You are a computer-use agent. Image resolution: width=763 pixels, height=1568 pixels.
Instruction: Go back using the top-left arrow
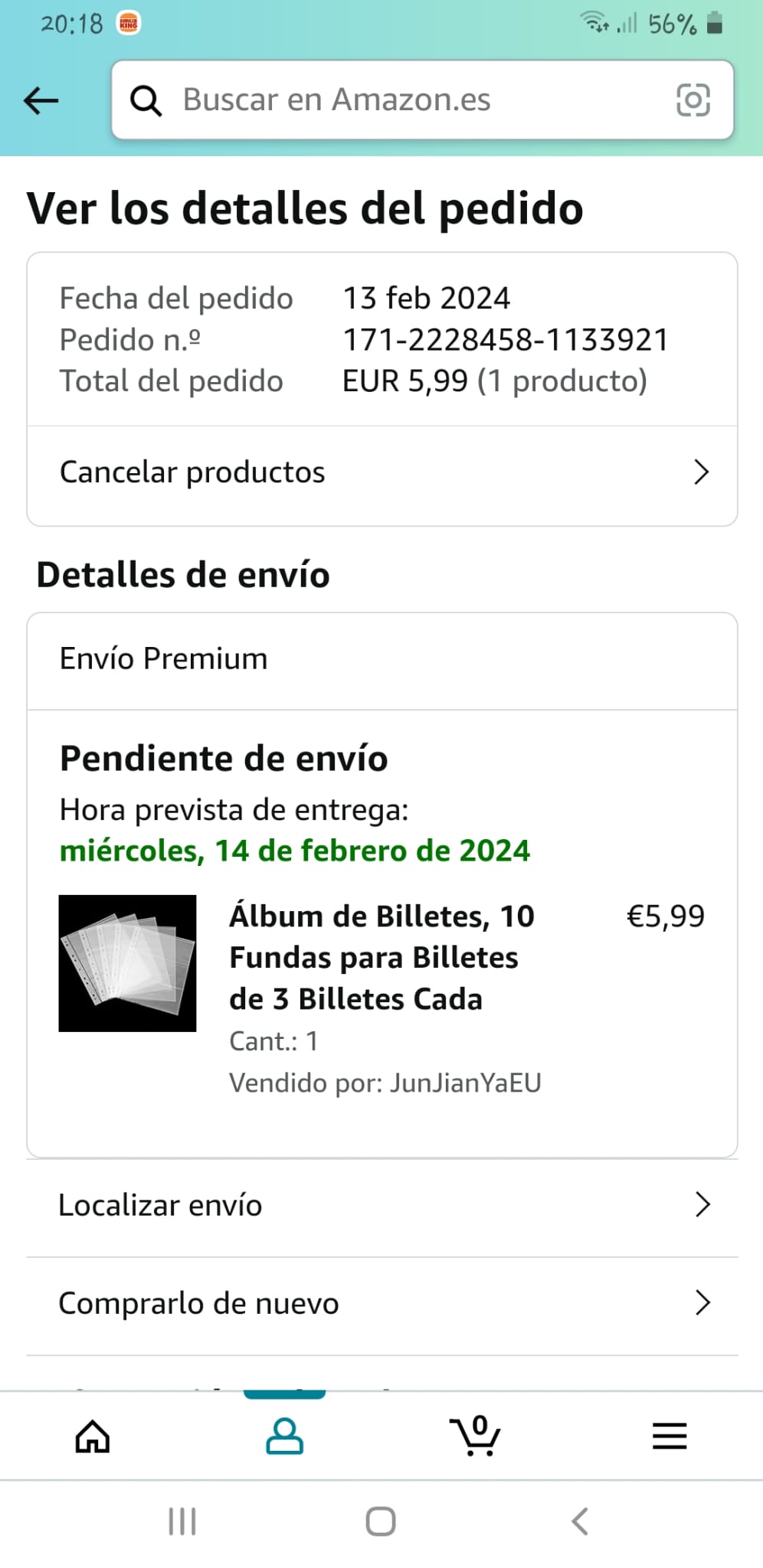pos(41,100)
